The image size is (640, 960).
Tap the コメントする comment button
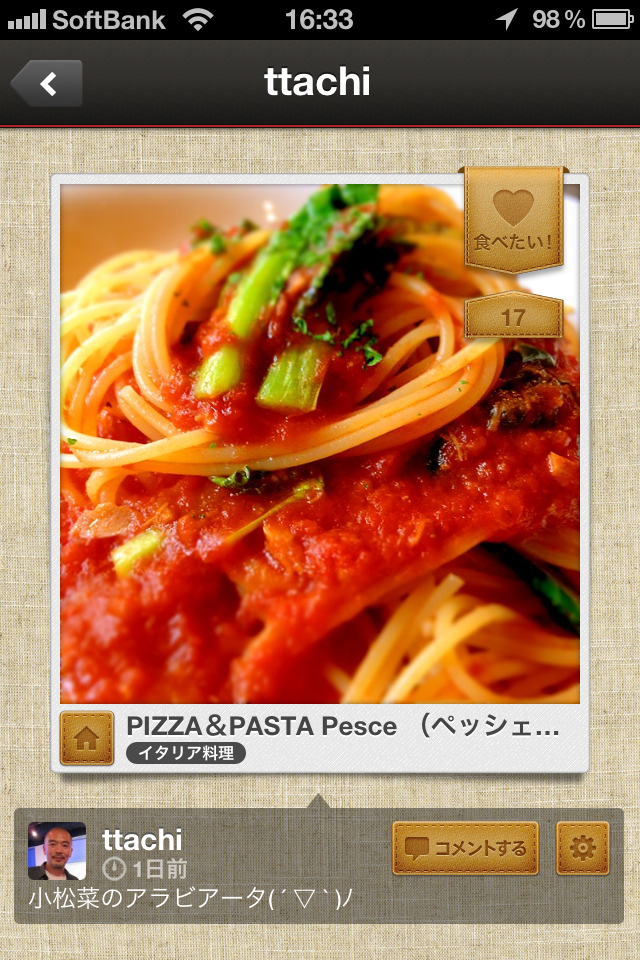(465, 849)
